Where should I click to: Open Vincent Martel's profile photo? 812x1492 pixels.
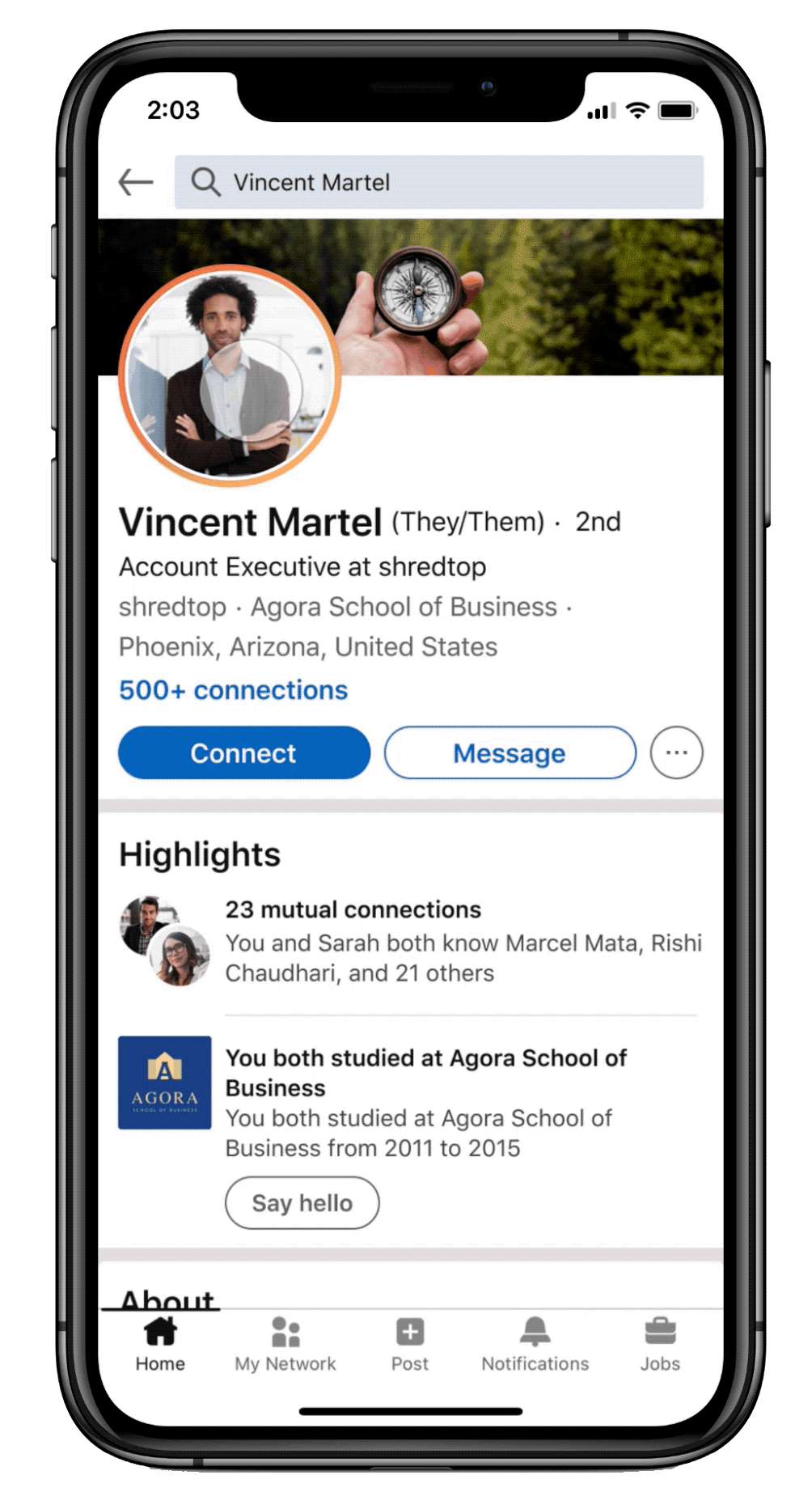(x=230, y=375)
